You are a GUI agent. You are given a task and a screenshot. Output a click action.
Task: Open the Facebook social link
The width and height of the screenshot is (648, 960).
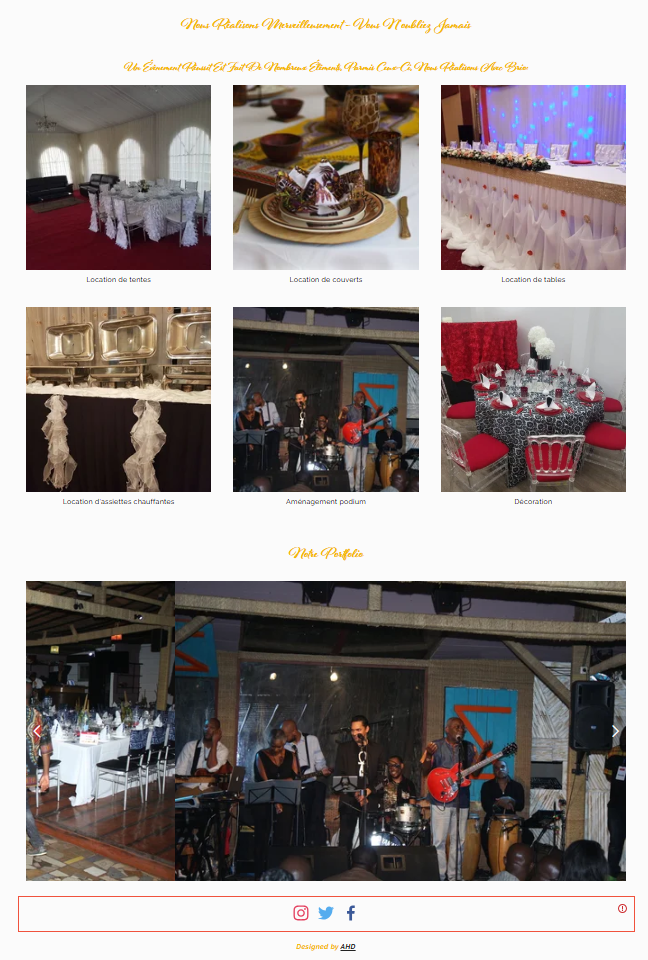(x=351, y=912)
